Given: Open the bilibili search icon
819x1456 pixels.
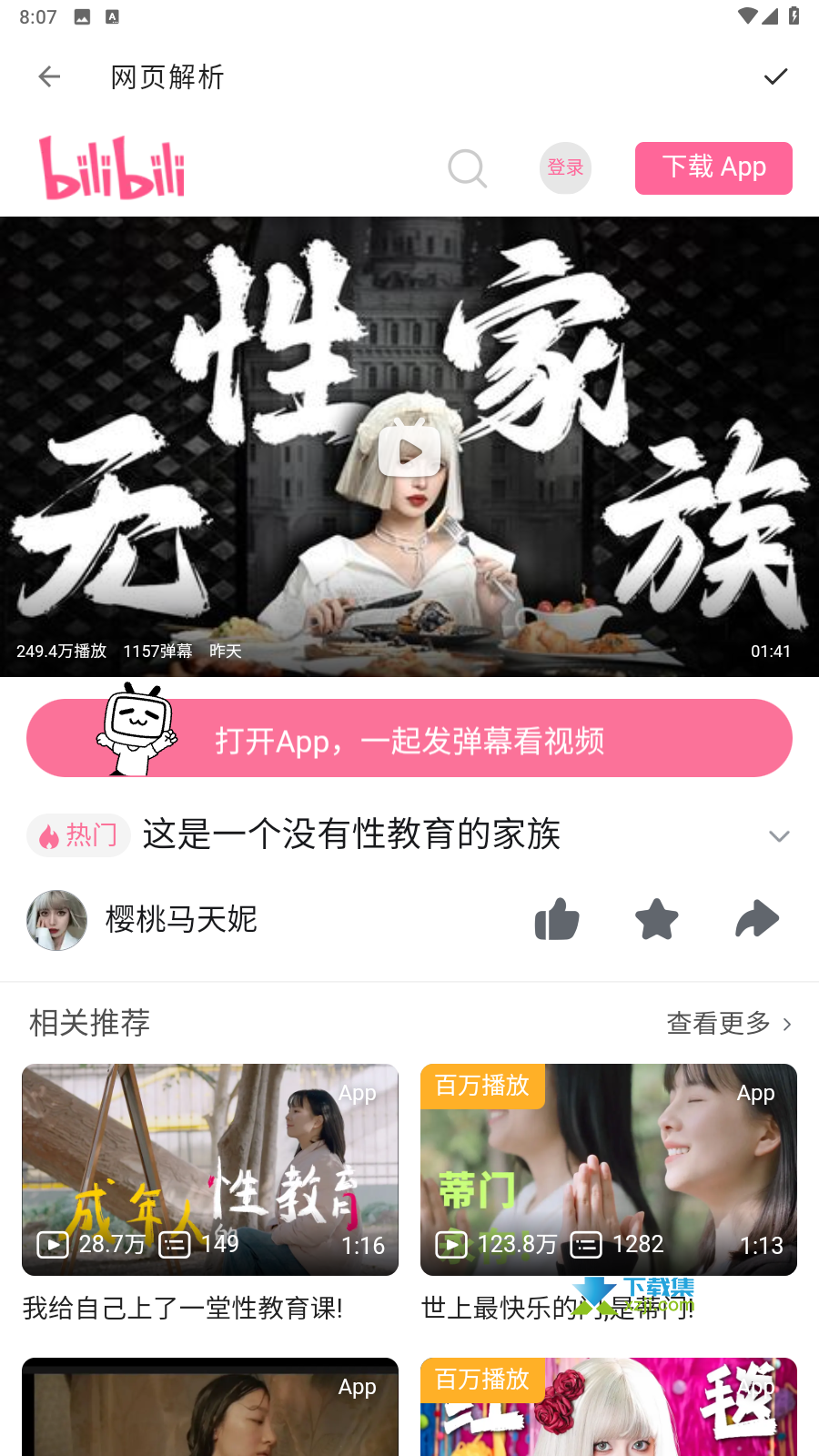Looking at the screenshot, I should [x=468, y=168].
